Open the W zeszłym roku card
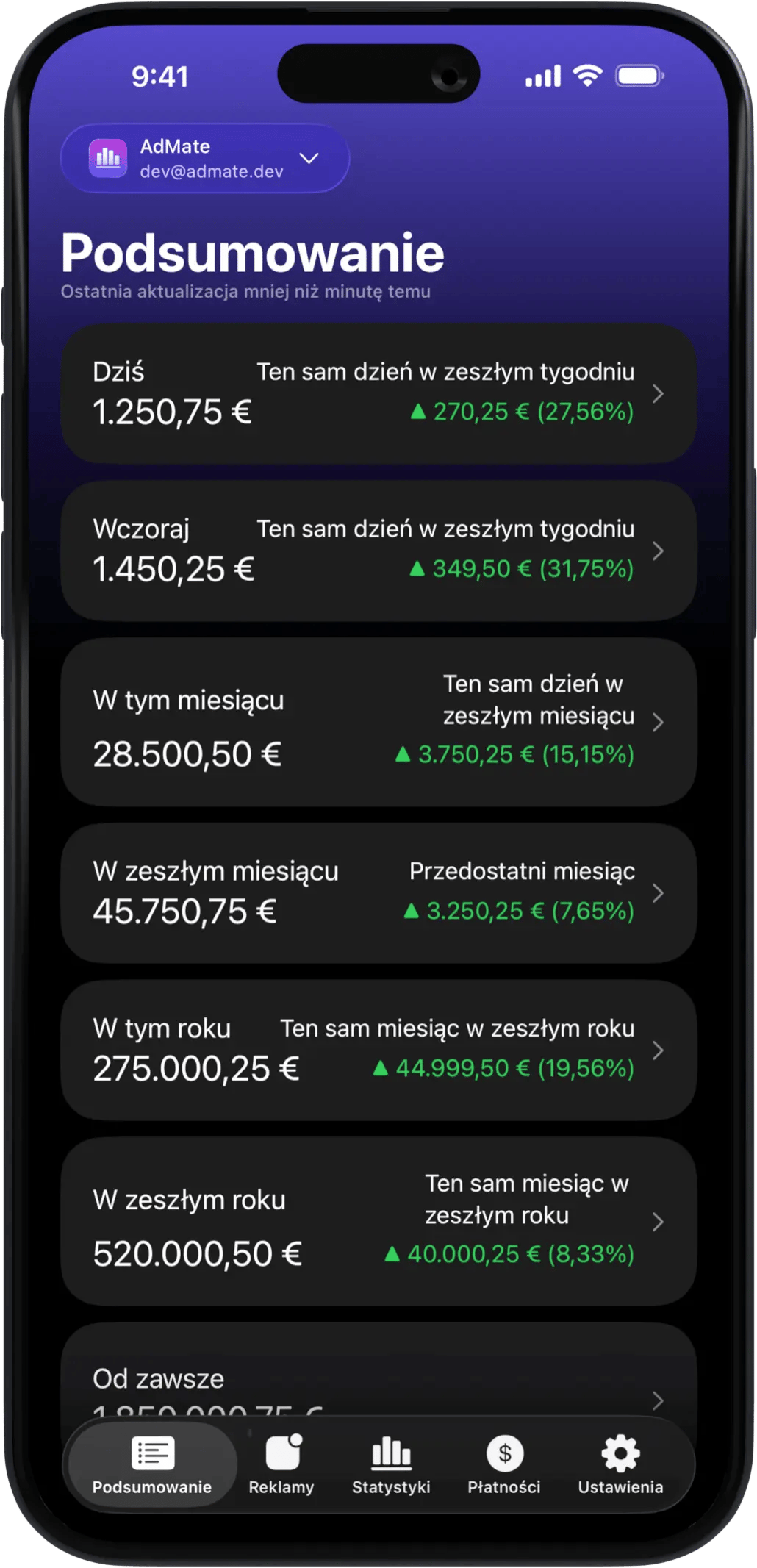757x1568 pixels. 378,1221
